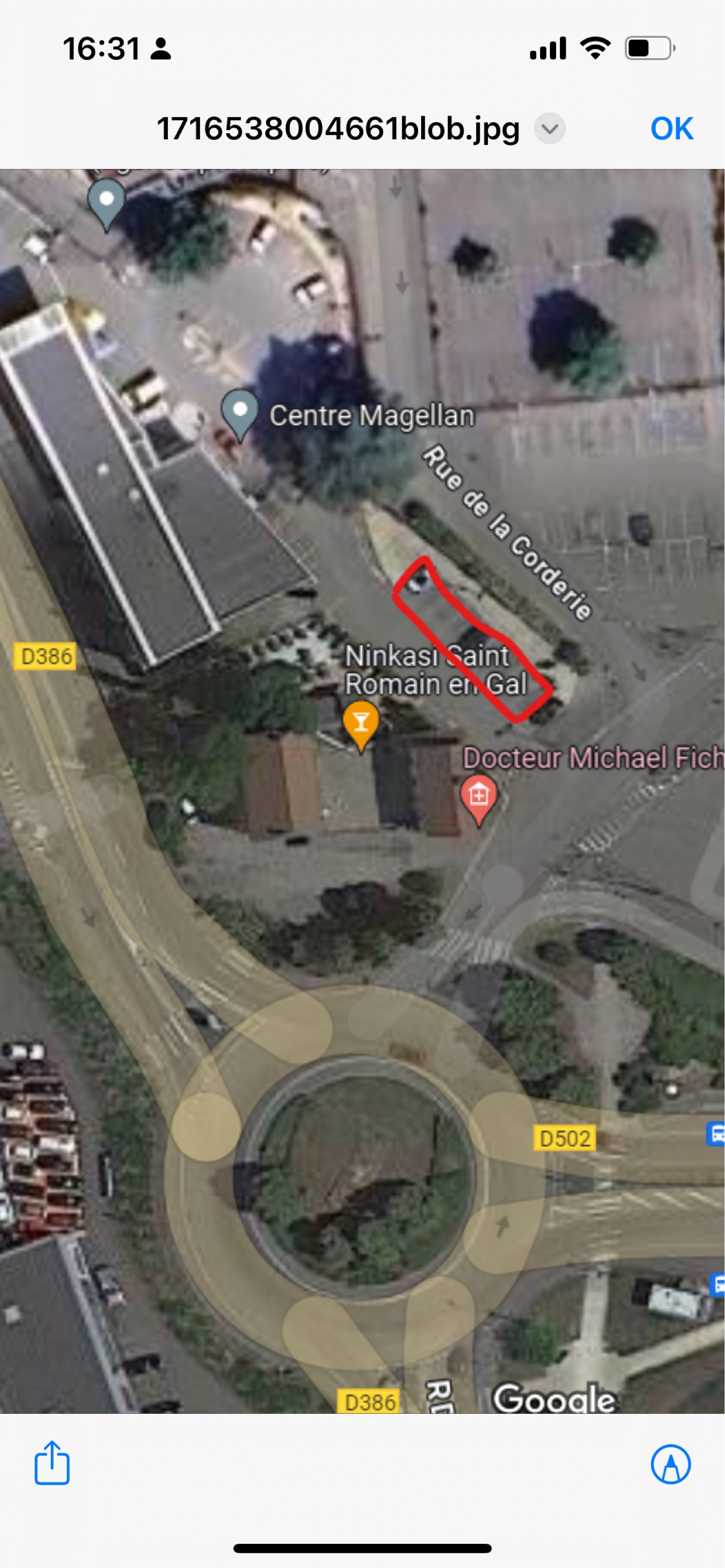Expand the file name dropdown chevron
This screenshot has height=1568, width=725.
tap(550, 128)
